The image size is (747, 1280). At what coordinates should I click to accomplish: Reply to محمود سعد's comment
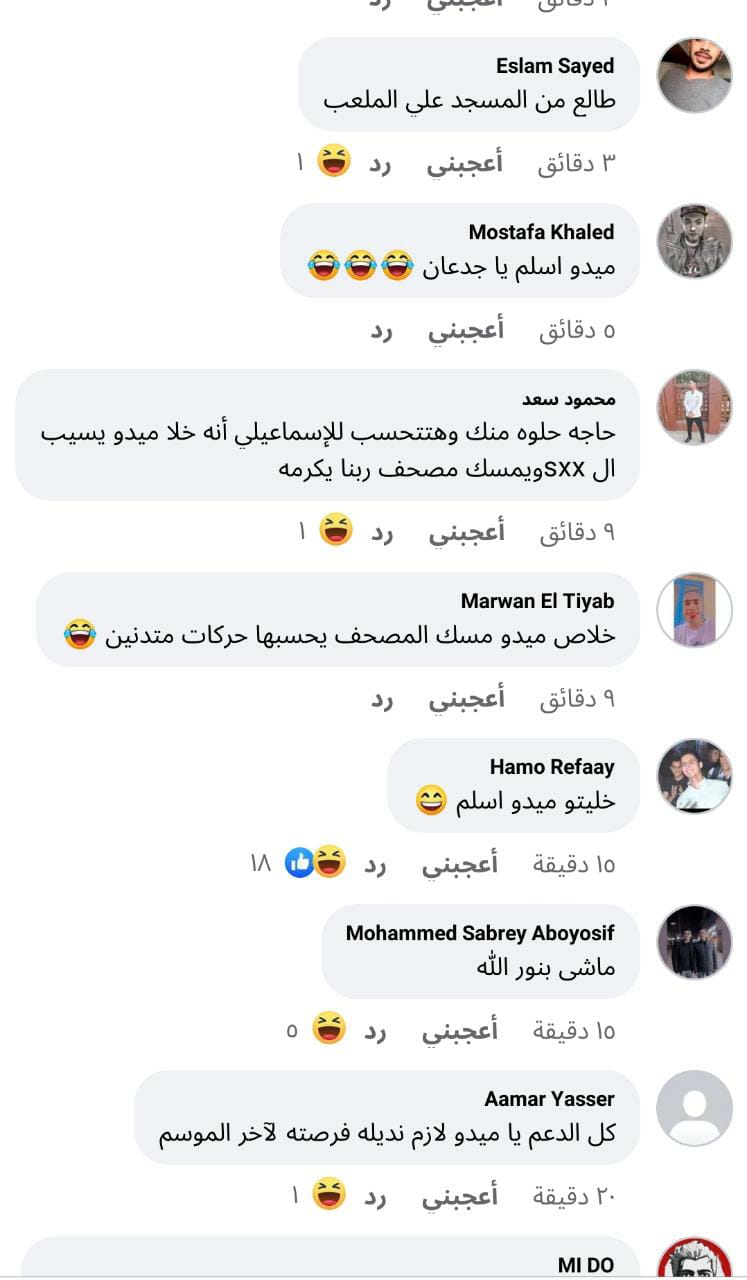point(382,533)
